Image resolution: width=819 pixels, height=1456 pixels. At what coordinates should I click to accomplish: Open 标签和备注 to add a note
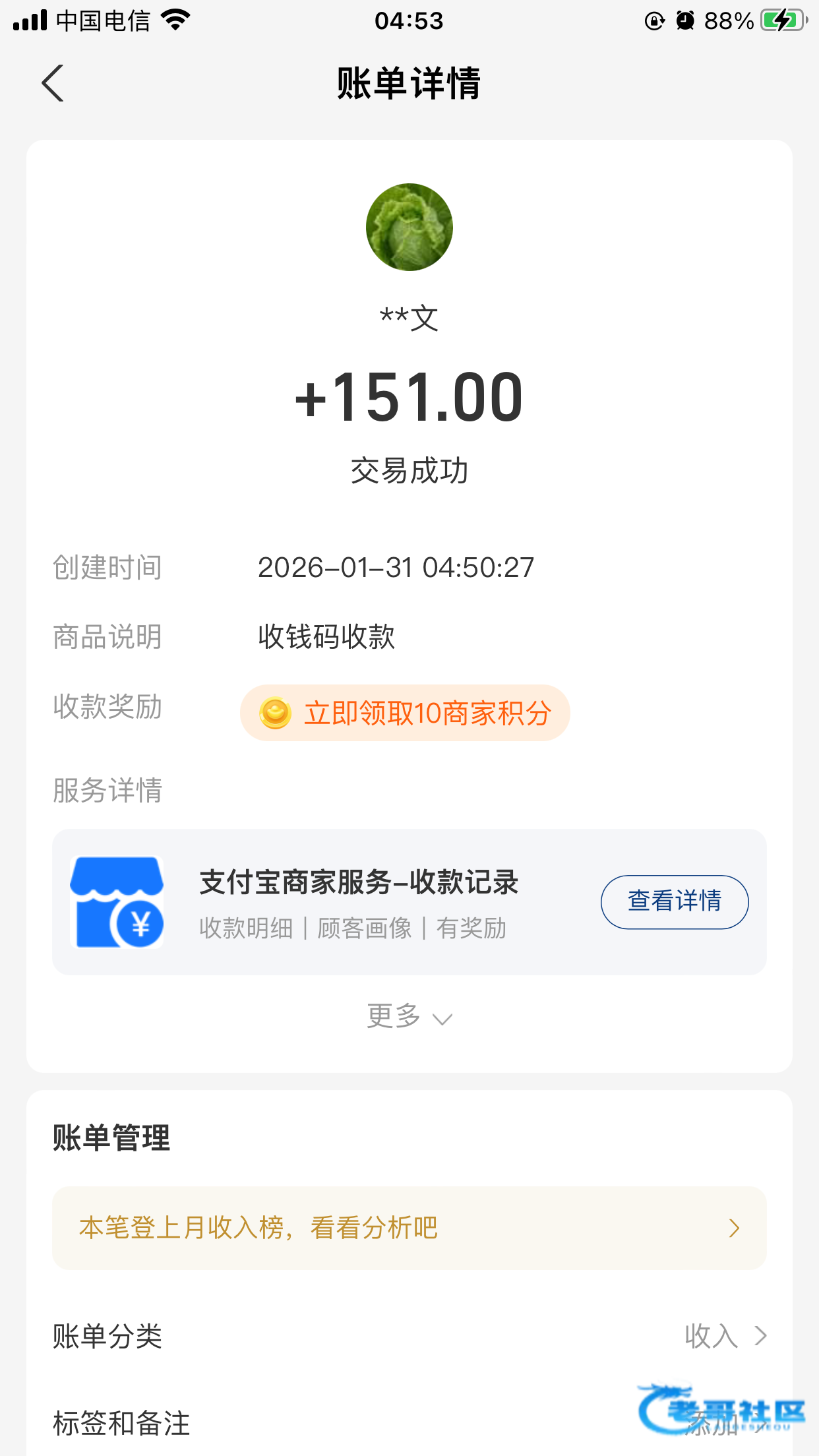pyautogui.click(x=409, y=1423)
